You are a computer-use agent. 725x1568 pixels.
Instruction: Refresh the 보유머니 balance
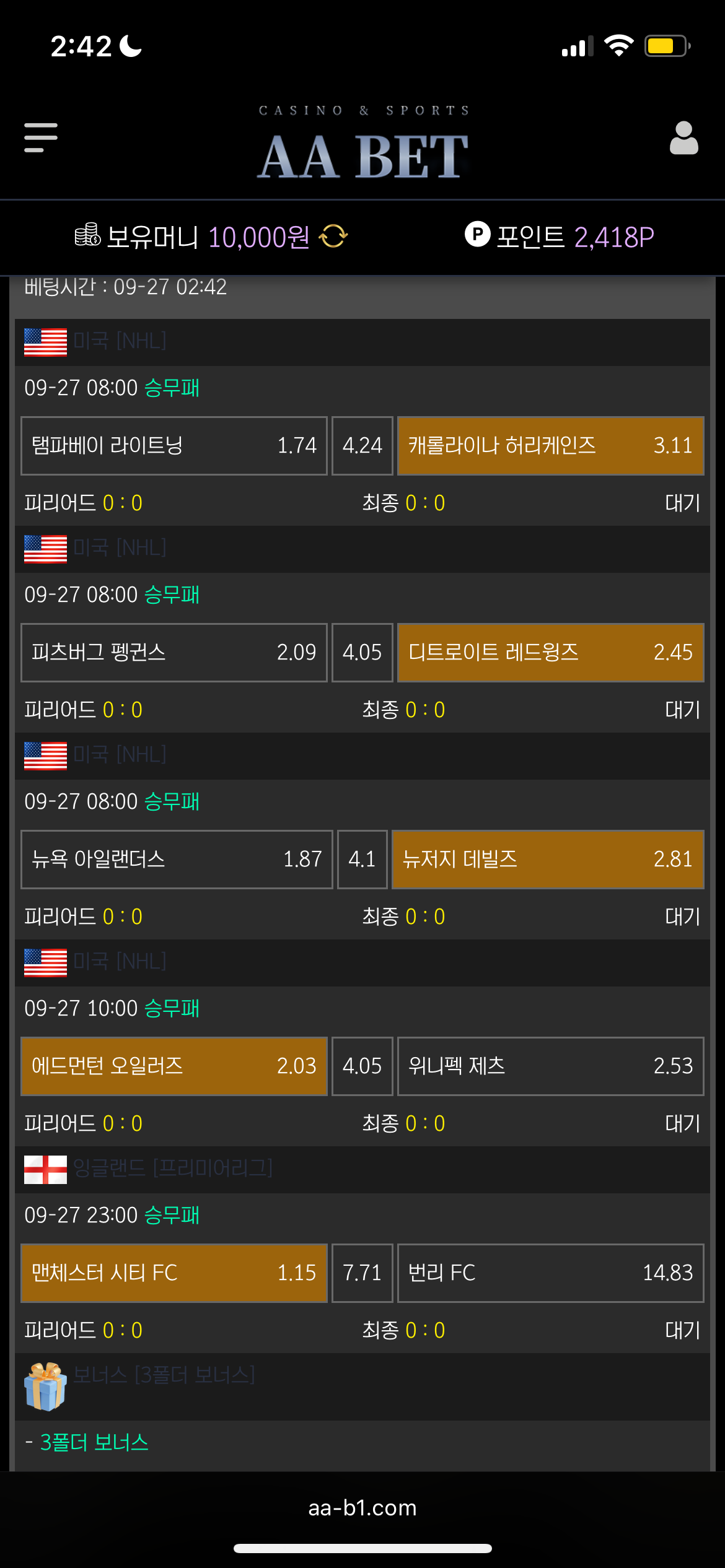click(333, 237)
